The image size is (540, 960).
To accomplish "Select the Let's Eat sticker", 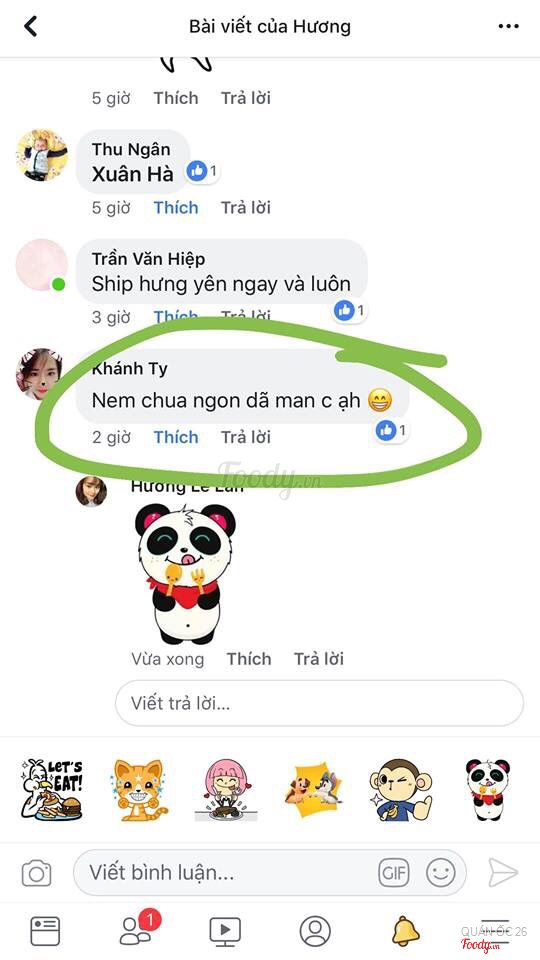I will (52, 790).
